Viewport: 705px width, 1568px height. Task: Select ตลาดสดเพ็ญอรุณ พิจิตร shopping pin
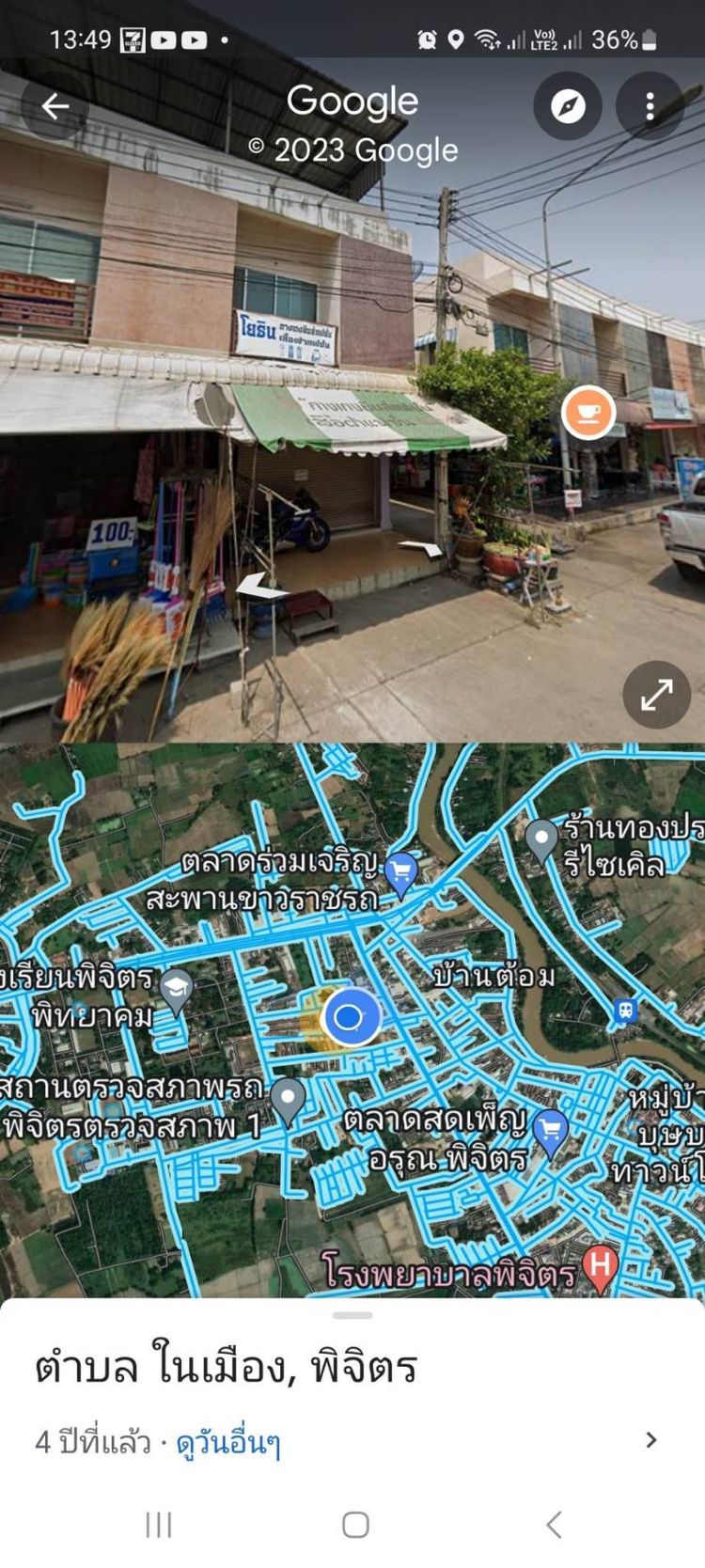point(551,1128)
